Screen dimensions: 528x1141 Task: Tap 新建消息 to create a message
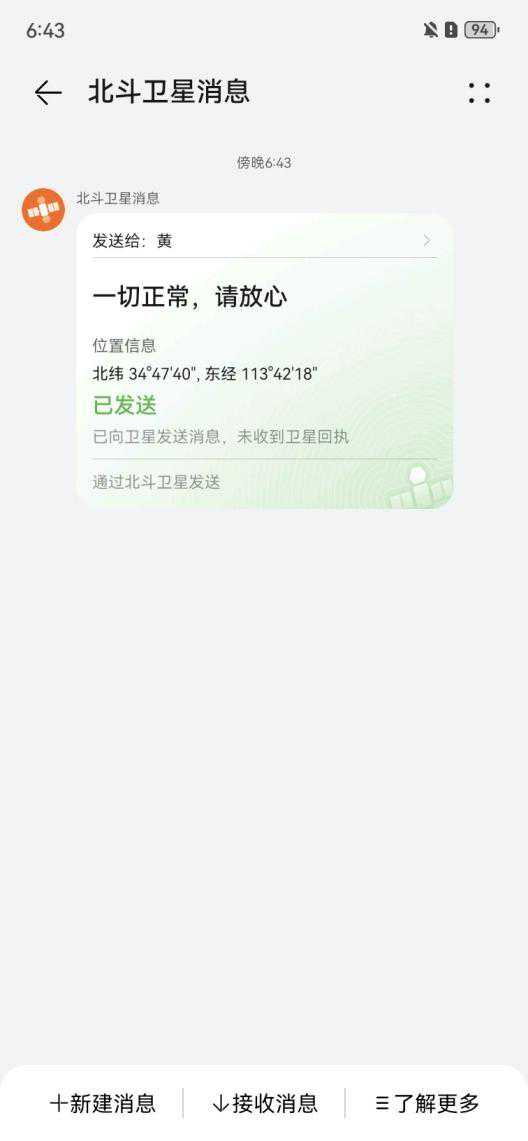click(x=103, y=1103)
